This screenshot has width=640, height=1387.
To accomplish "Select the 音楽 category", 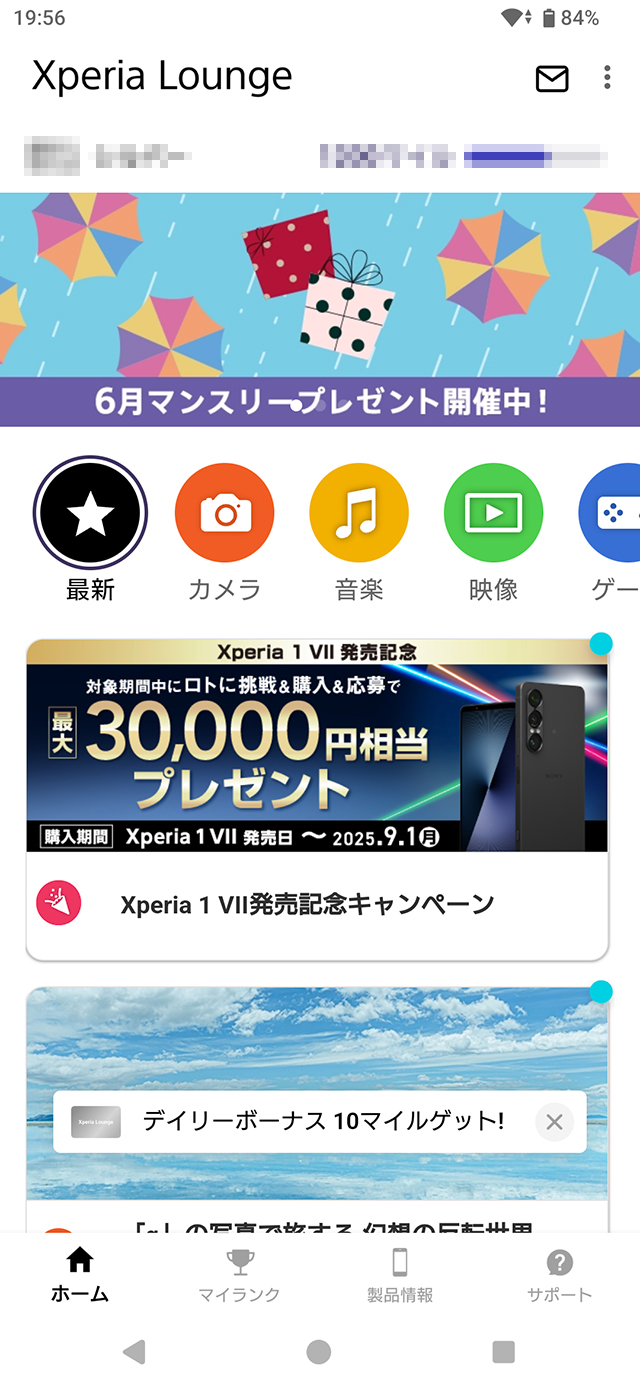I will click(x=359, y=514).
